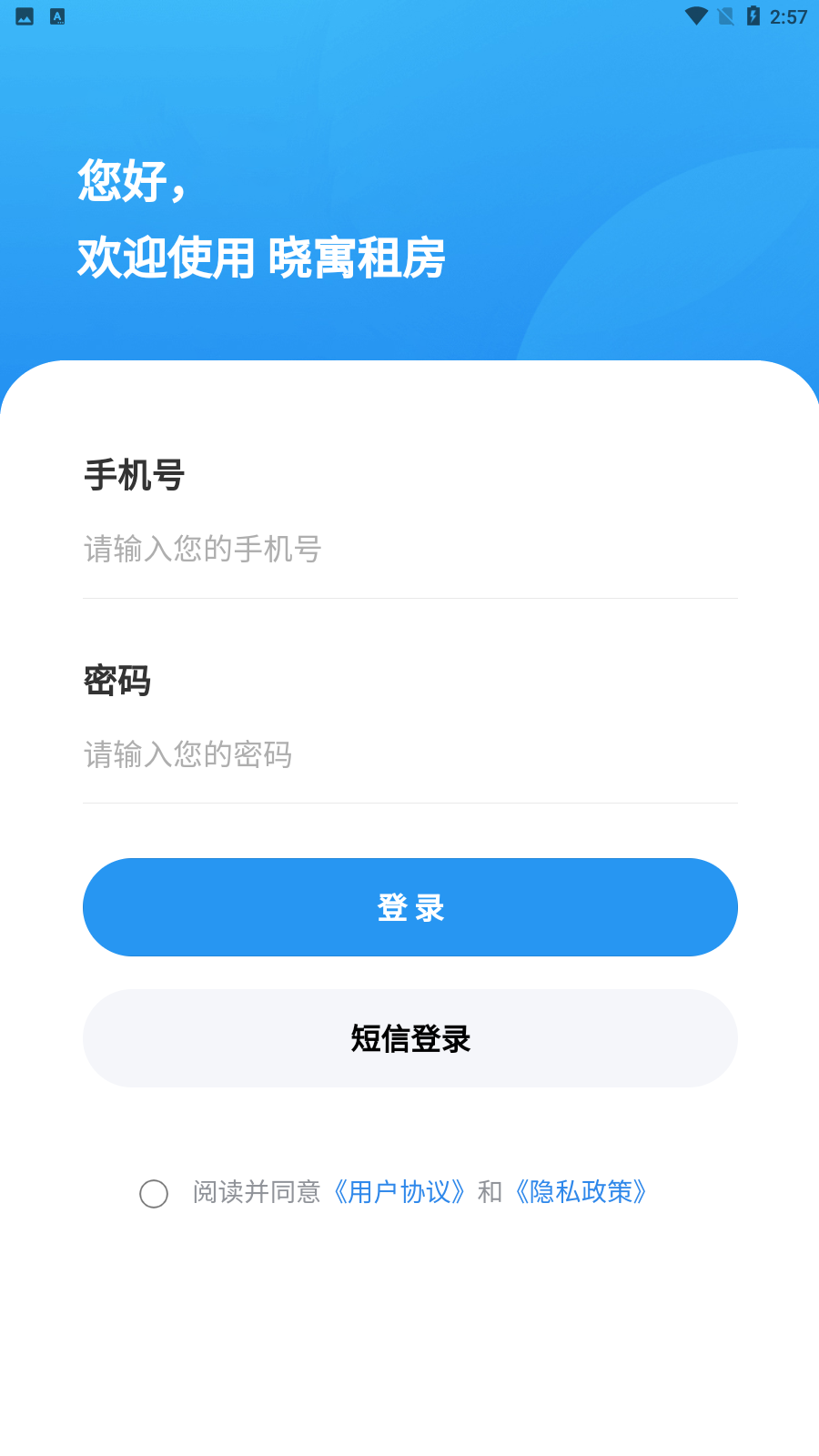Tap the 请输入您的密码 placeholder text
Viewport: 819px width, 1456px height.
coord(187,756)
